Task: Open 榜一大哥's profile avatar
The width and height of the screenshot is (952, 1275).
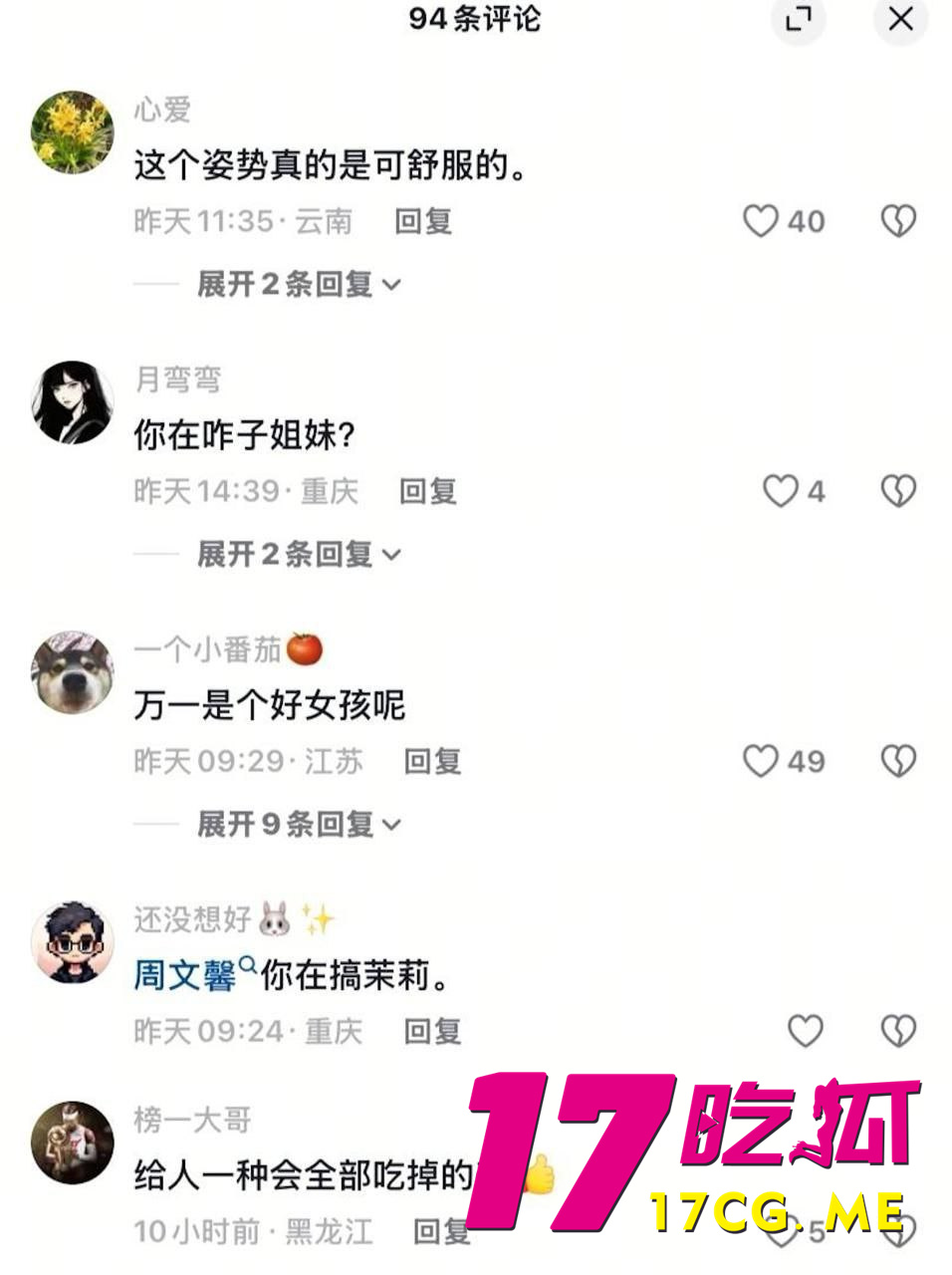Action: pos(73,1143)
